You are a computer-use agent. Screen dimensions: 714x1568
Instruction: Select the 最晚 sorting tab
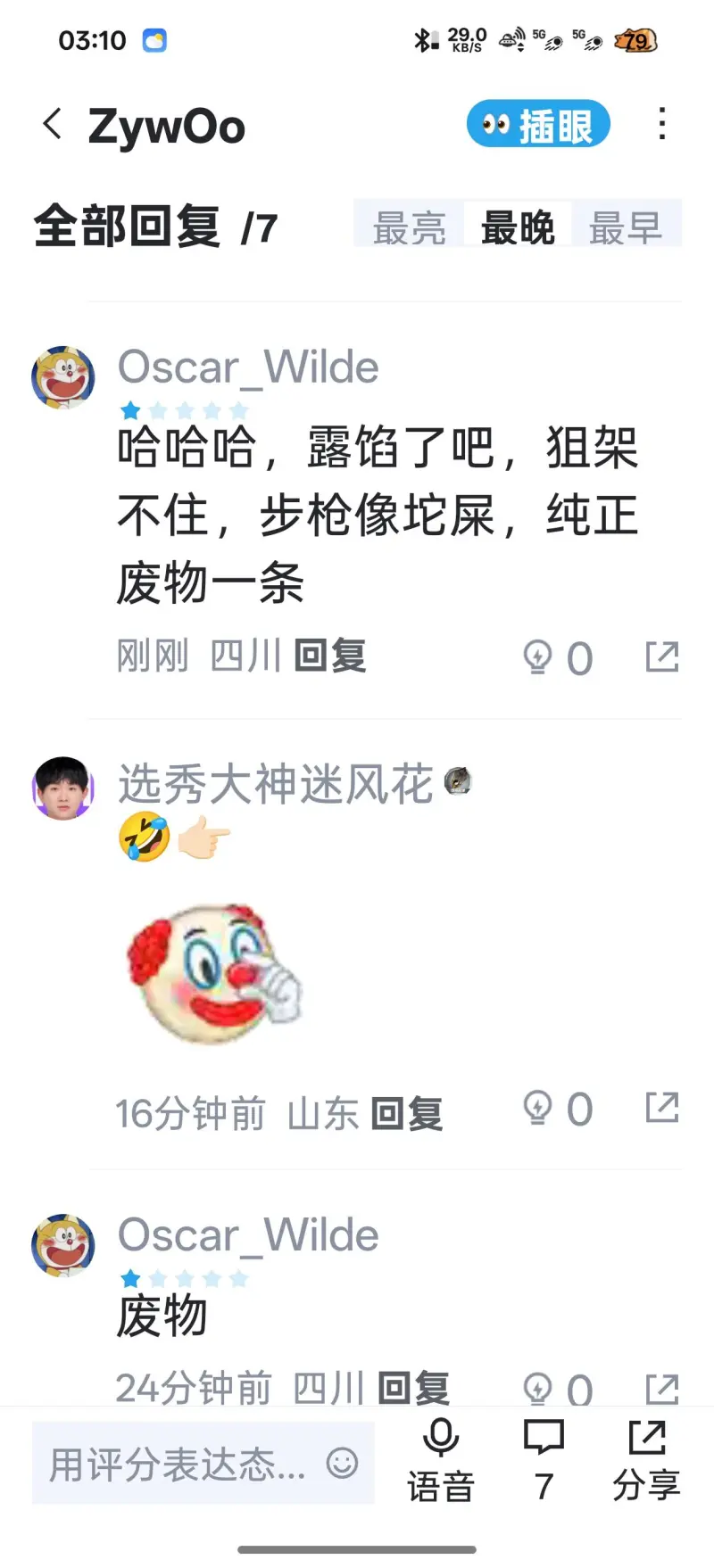pyautogui.click(x=518, y=227)
